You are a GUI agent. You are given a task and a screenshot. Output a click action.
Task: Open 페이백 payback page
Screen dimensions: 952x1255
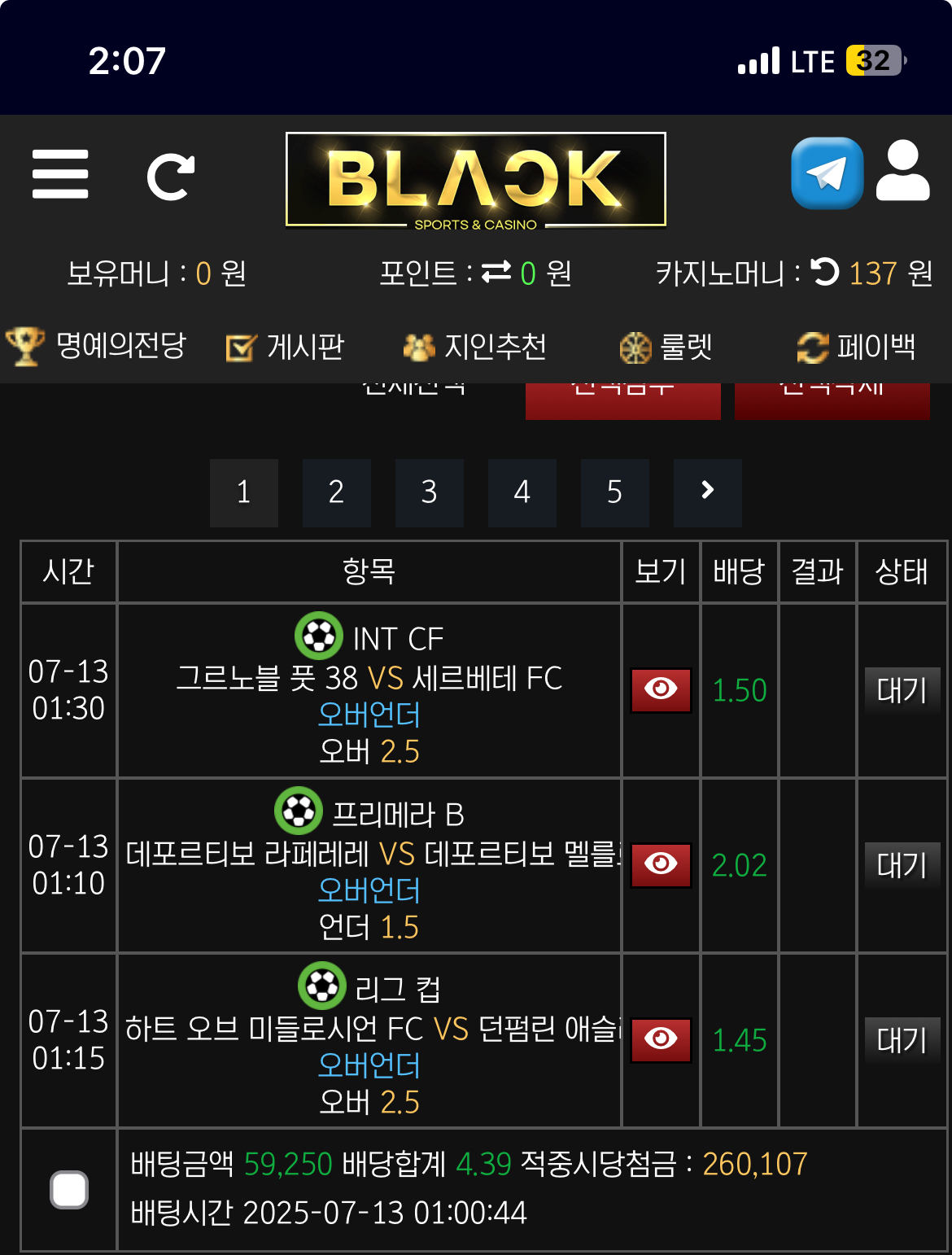click(x=856, y=348)
